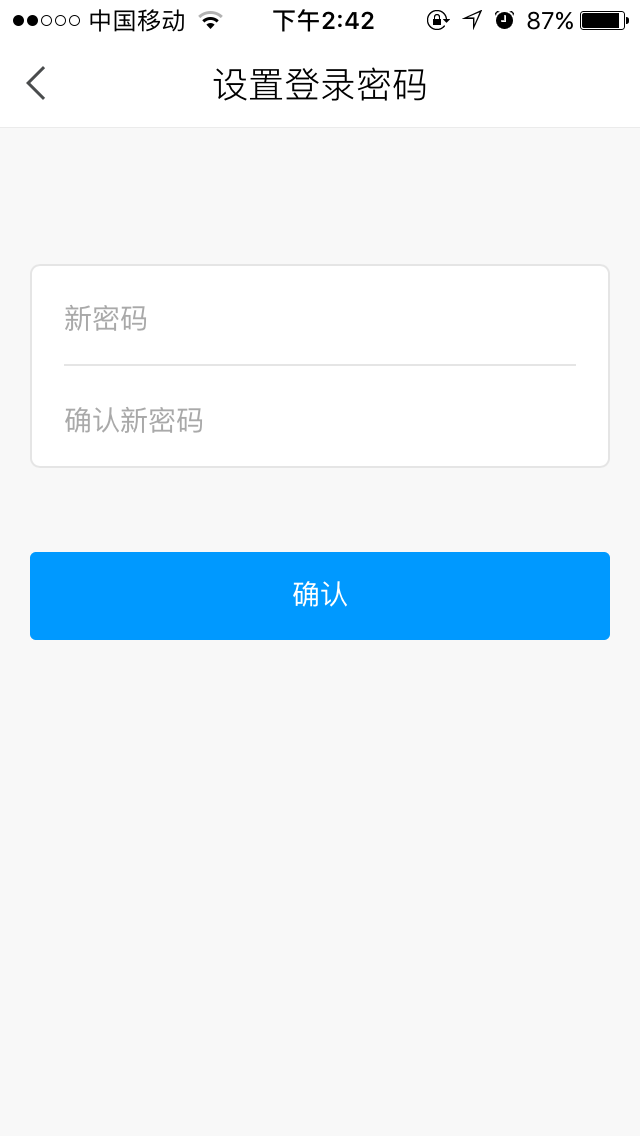This screenshot has height=1136, width=640.
Task: Go back using the top-left arrow
Action: click(x=36, y=83)
